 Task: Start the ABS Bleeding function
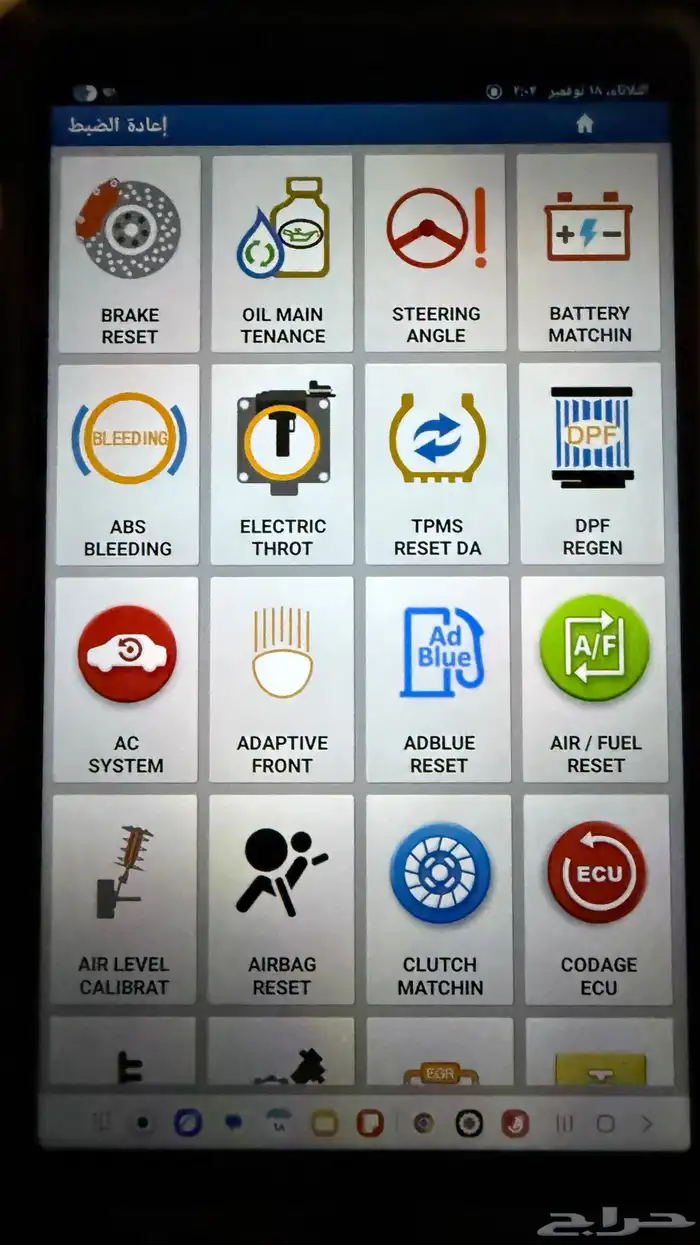tap(127, 465)
